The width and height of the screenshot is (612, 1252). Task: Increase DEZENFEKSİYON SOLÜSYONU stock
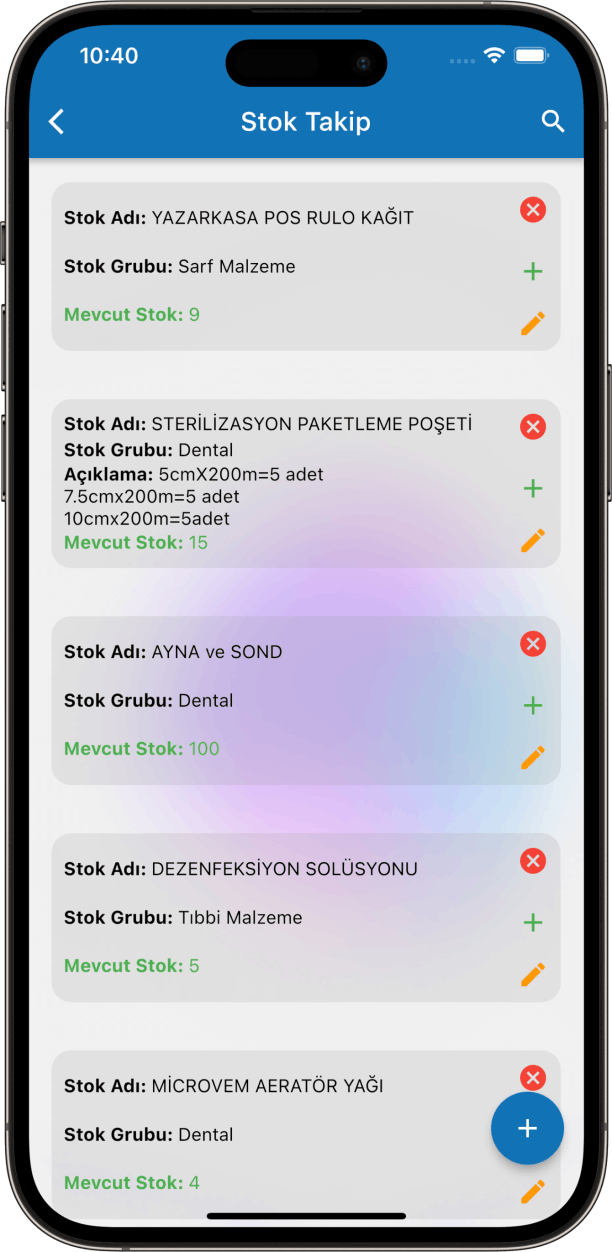(x=533, y=922)
